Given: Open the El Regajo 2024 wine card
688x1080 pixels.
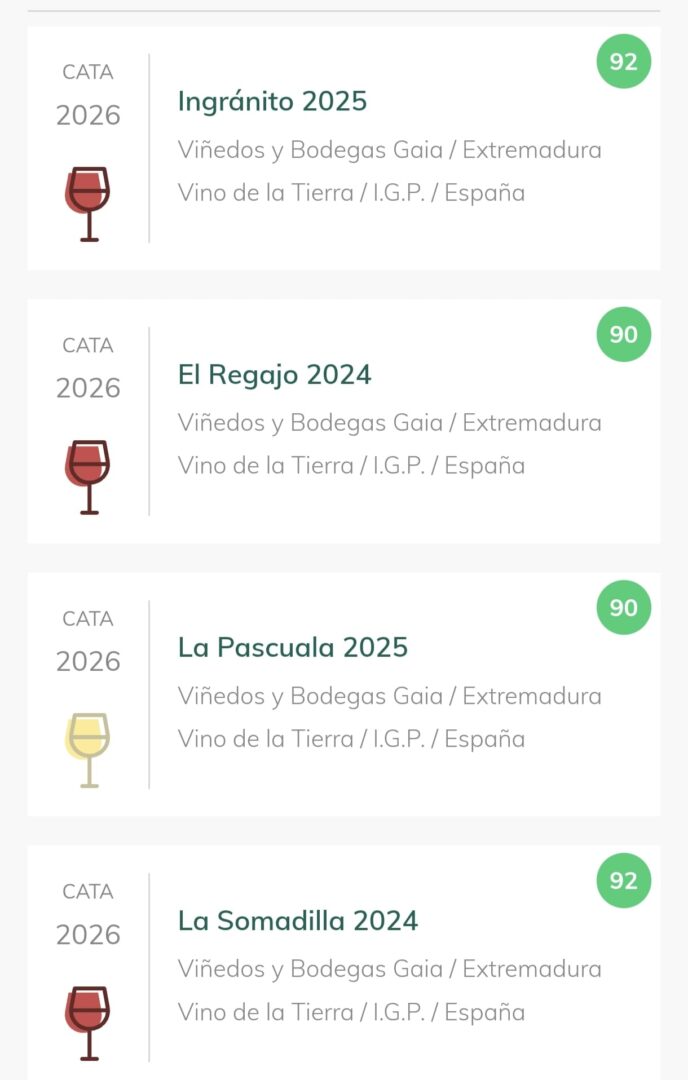Looking at the screenshot, I should pos(344,421).
